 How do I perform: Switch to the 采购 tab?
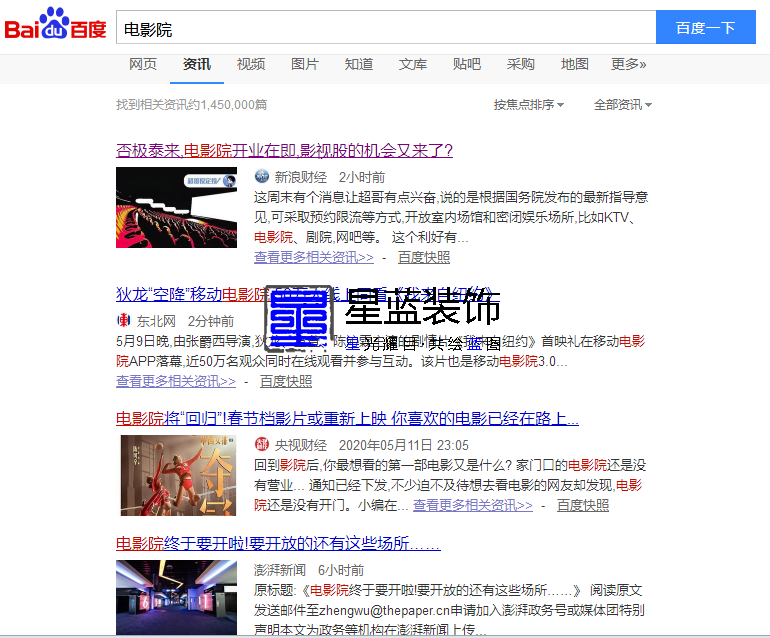point(521,65)
